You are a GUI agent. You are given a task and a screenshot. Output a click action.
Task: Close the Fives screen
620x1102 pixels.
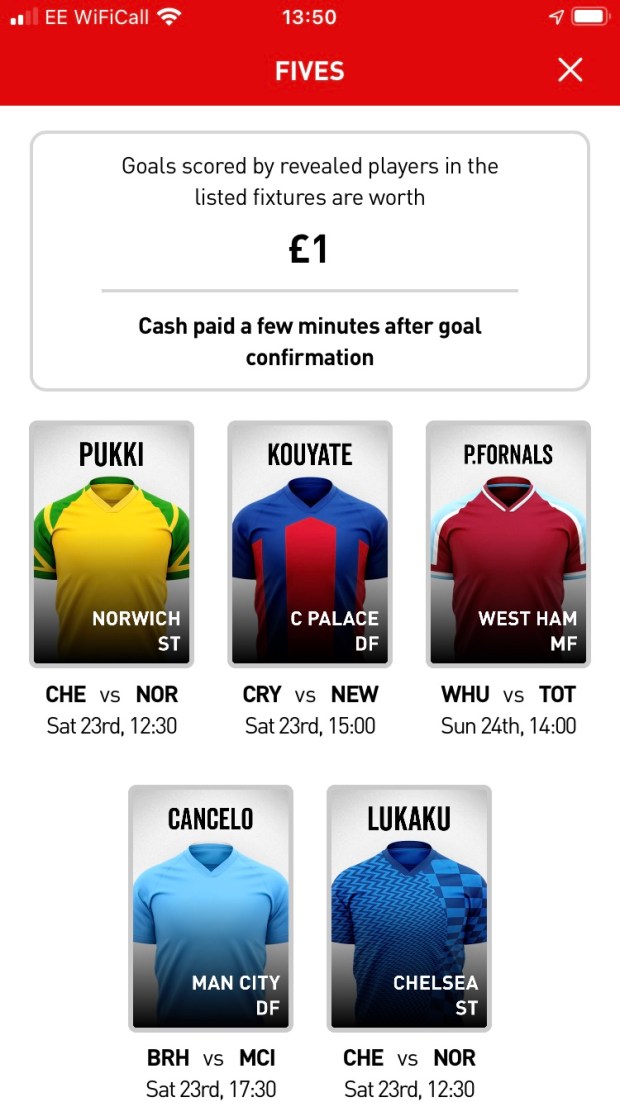(570, 70)
